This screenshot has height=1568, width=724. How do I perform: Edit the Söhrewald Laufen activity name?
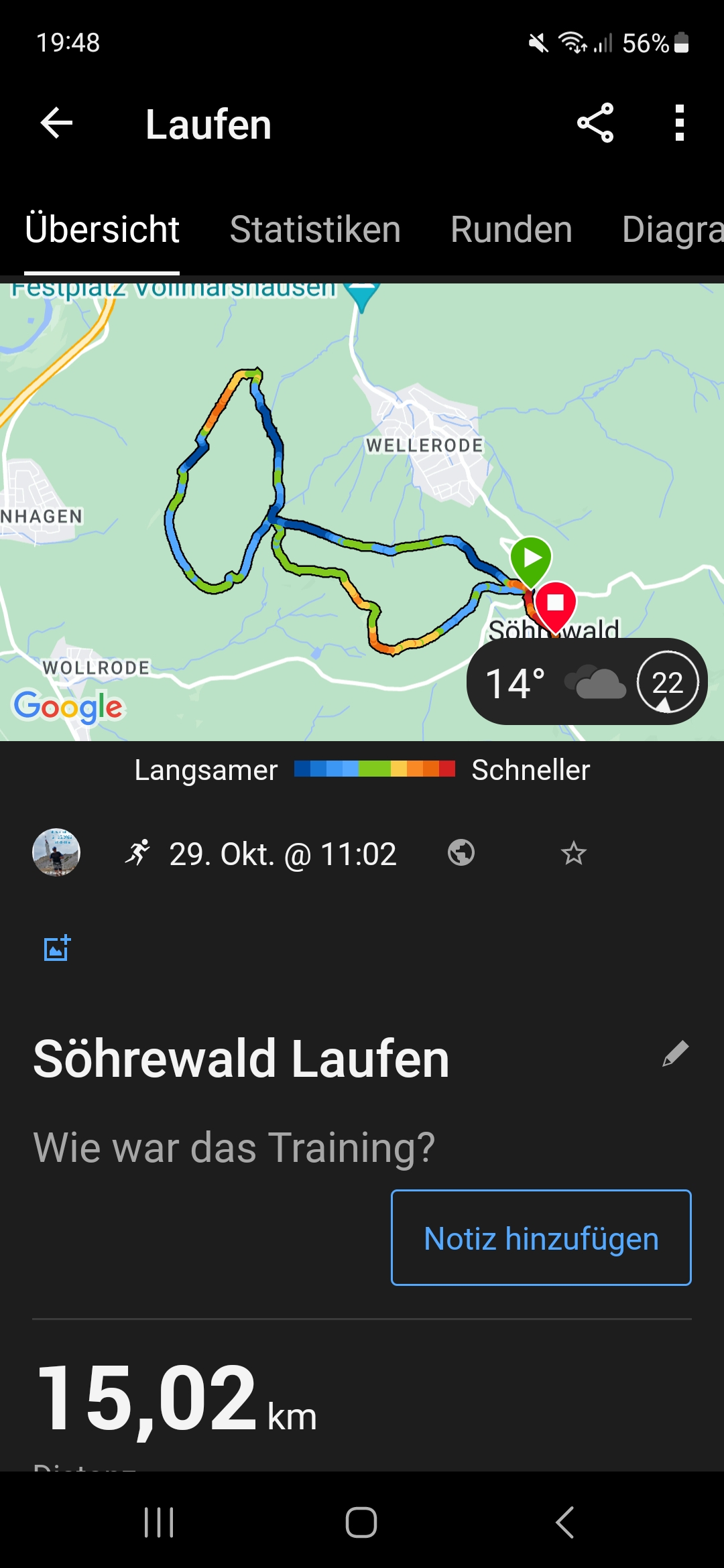pyautogui.click(x=675, y=1054)
